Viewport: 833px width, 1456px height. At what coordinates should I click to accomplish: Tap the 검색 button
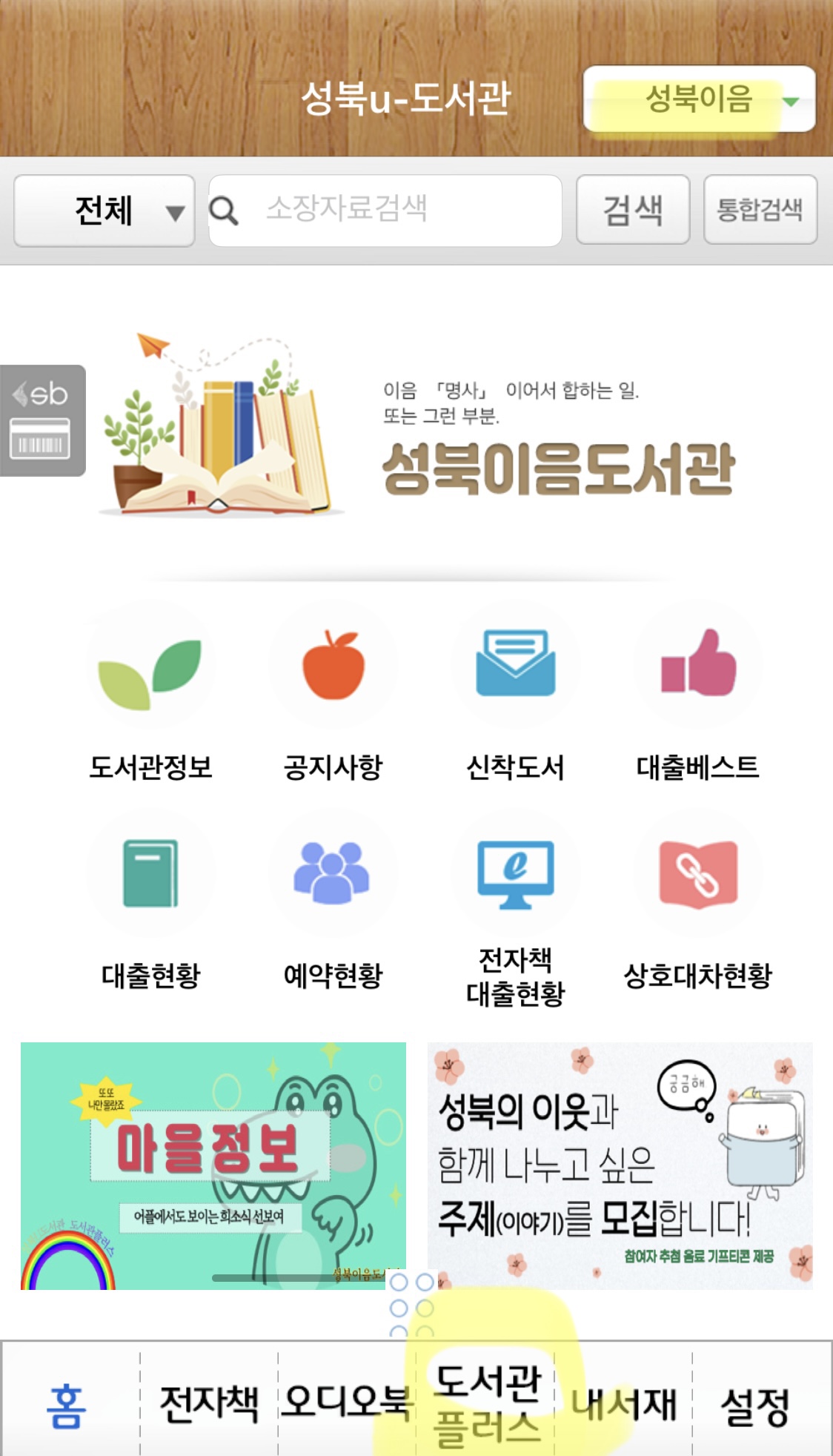[x=633, y=211]
